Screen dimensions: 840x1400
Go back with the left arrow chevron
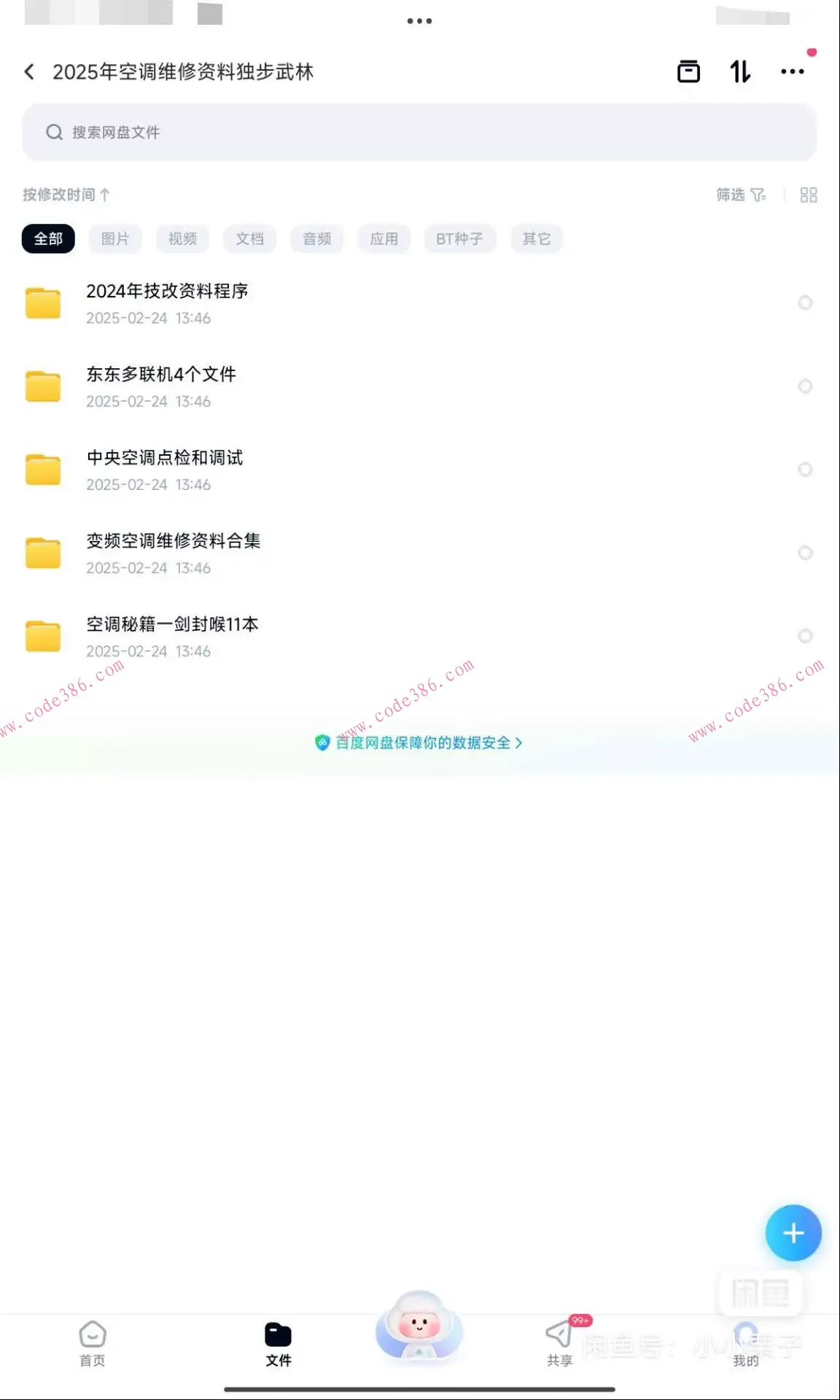(29, 71)
